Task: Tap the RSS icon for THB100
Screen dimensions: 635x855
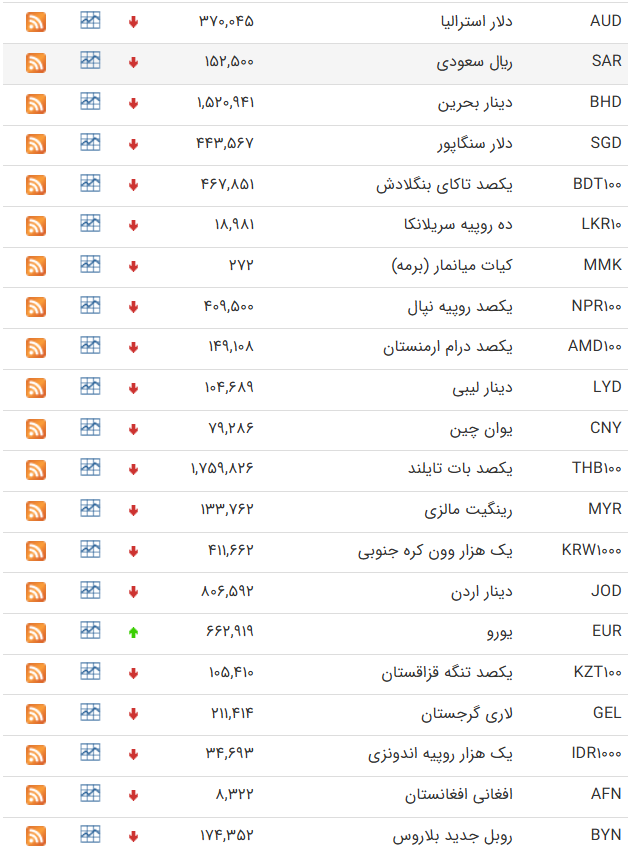Action: (36, 469)
